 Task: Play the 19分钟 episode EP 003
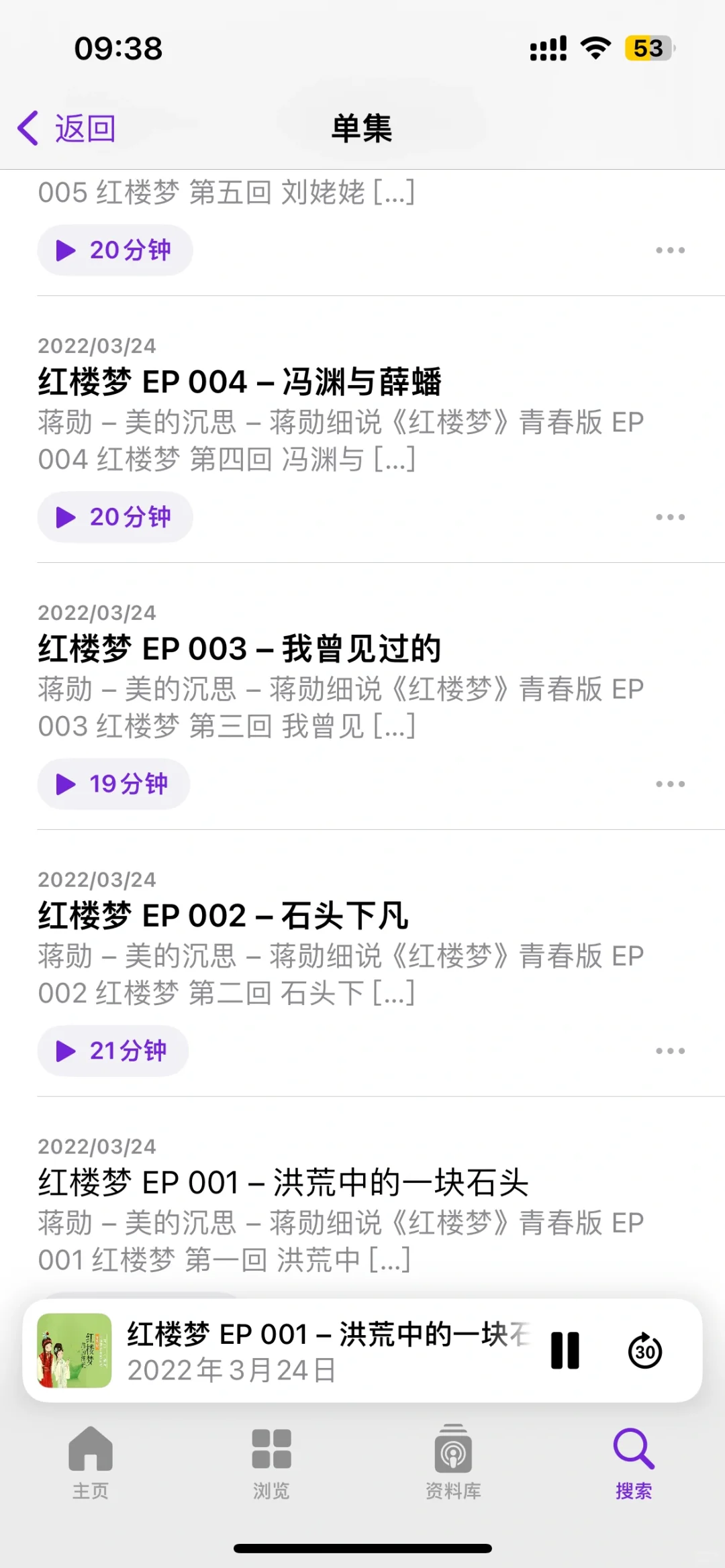(113, 784)
